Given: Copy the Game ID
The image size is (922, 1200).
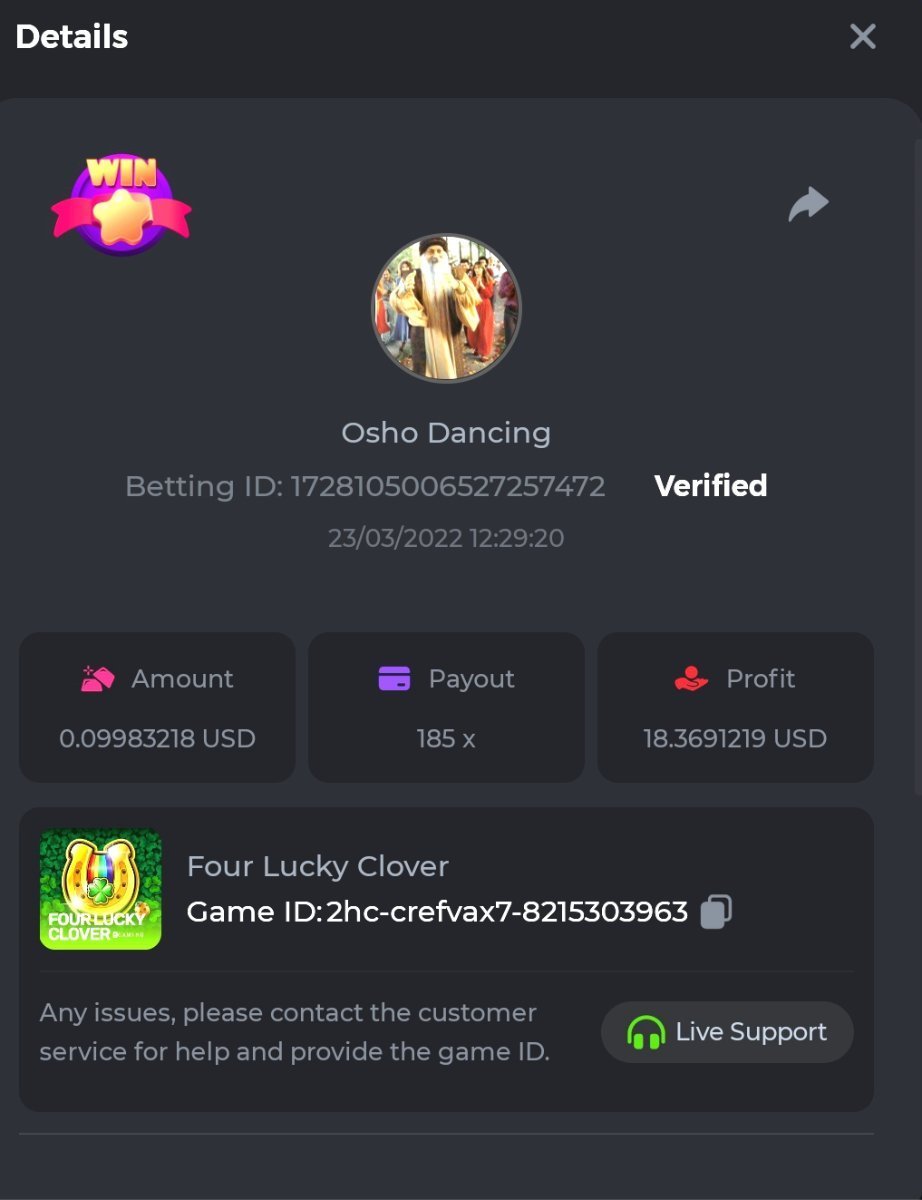Looking at the screenshot, I should click(716, 911).
